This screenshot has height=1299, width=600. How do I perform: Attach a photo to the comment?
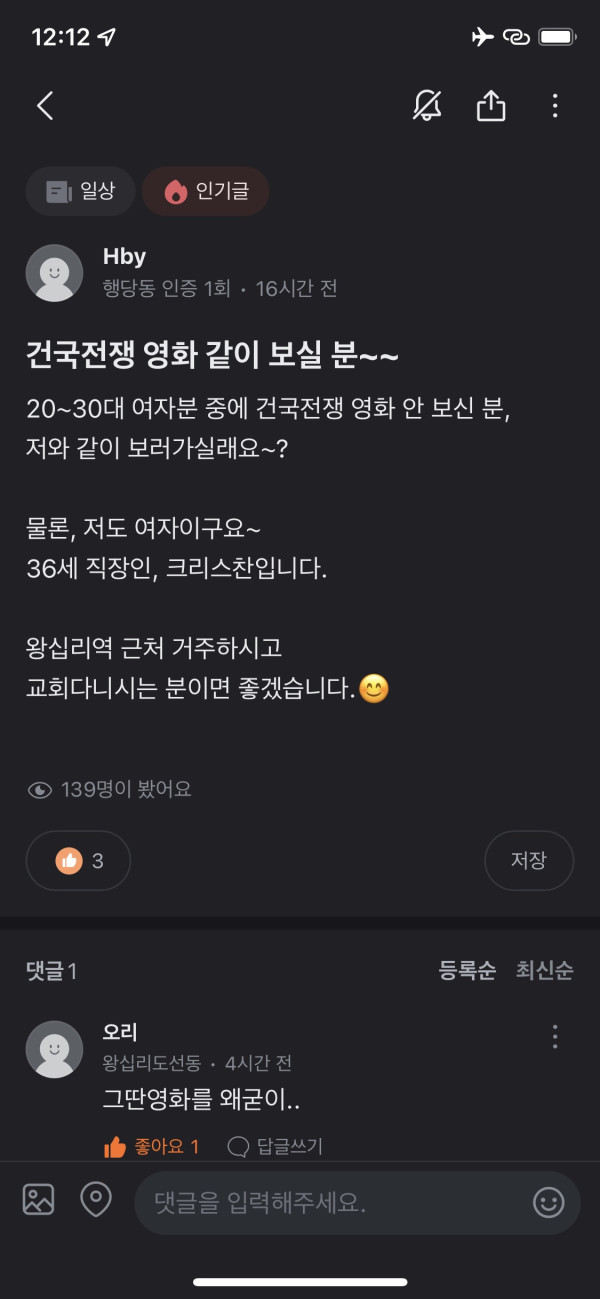coord(38,1200)
